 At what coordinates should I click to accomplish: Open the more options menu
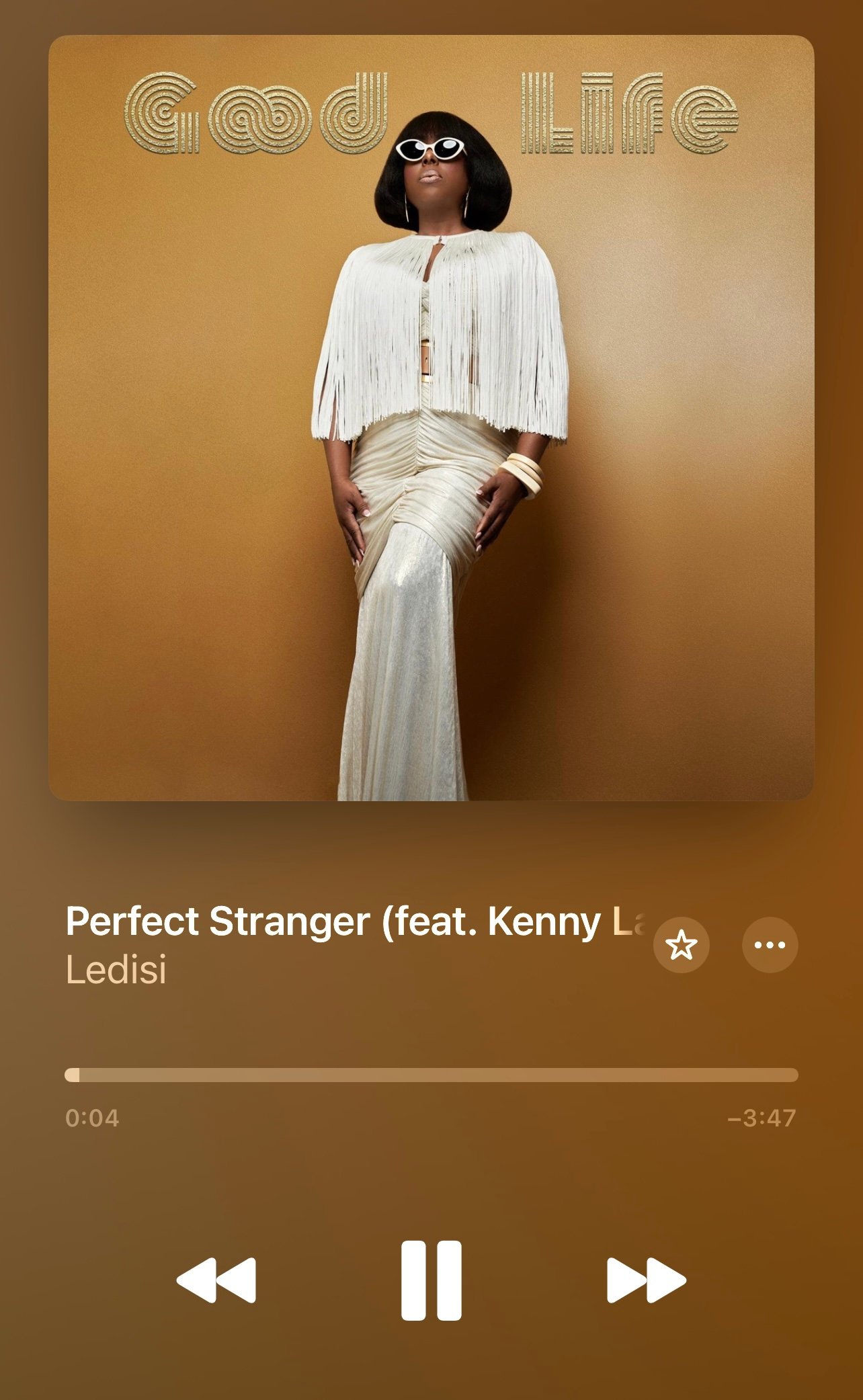click(770, 945)
